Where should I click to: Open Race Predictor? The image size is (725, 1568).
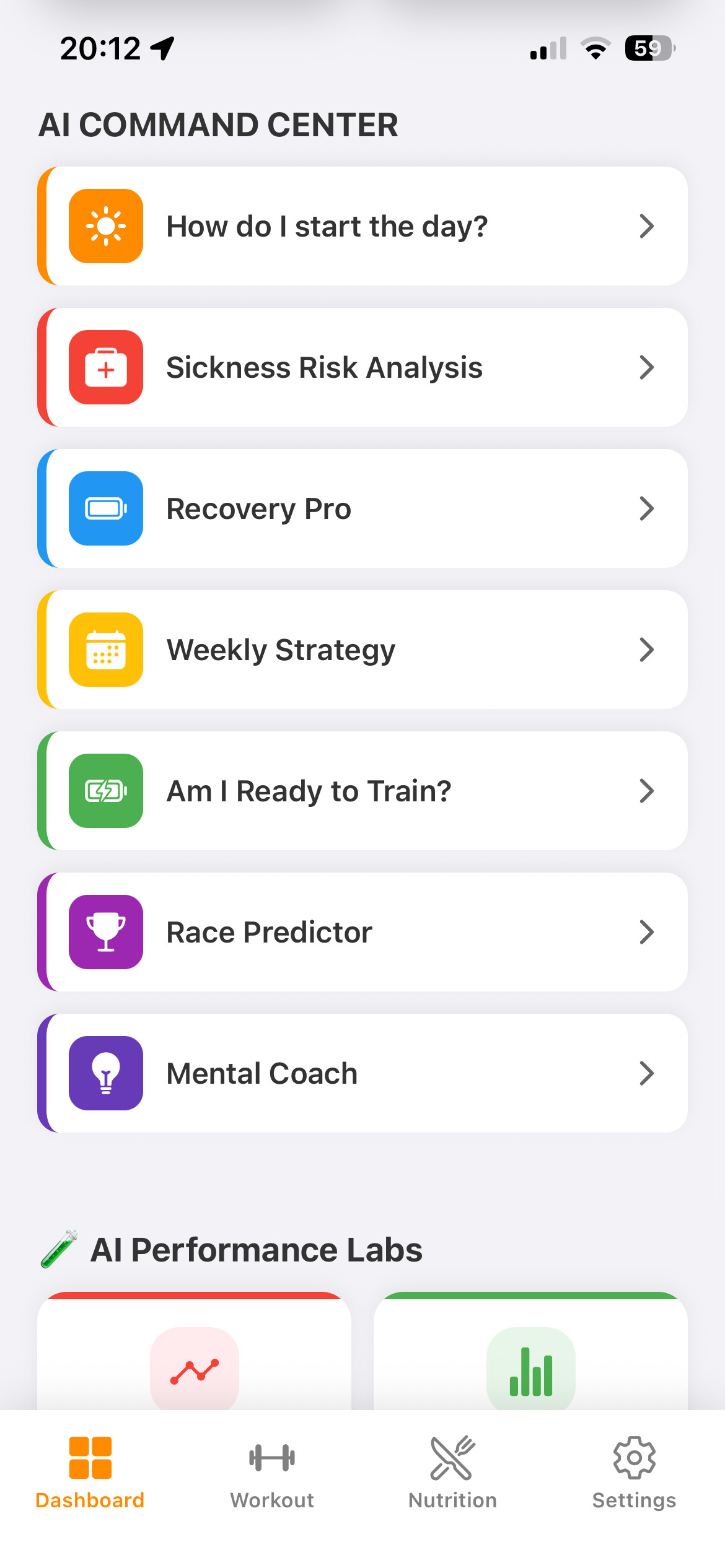point(362,932)
